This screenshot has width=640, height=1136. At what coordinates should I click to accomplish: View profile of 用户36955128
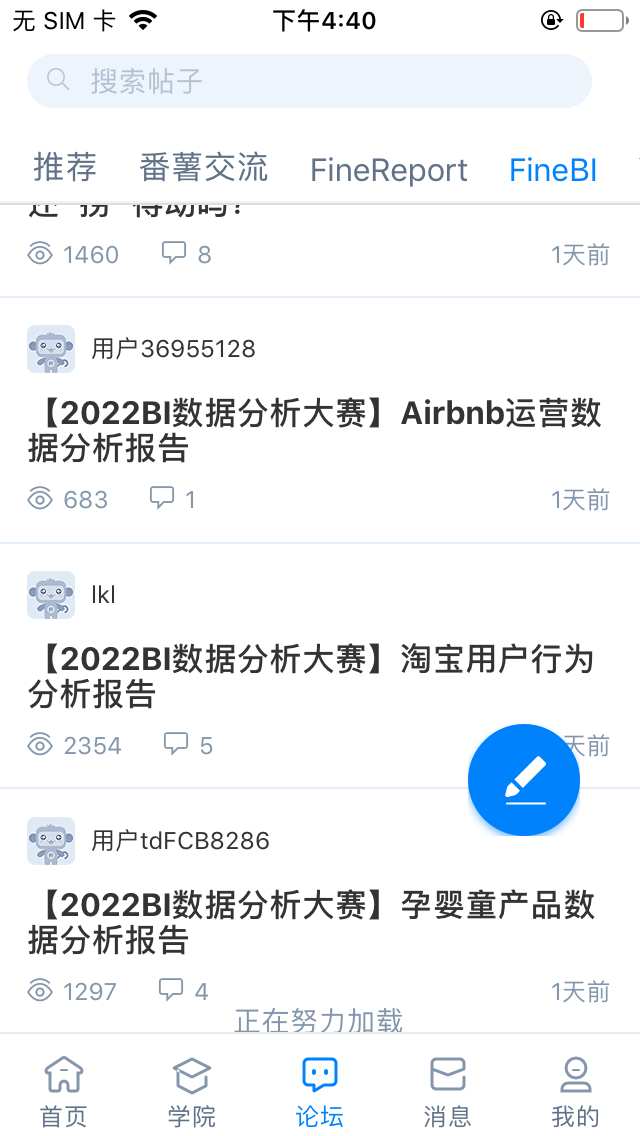tap(173, 349)
